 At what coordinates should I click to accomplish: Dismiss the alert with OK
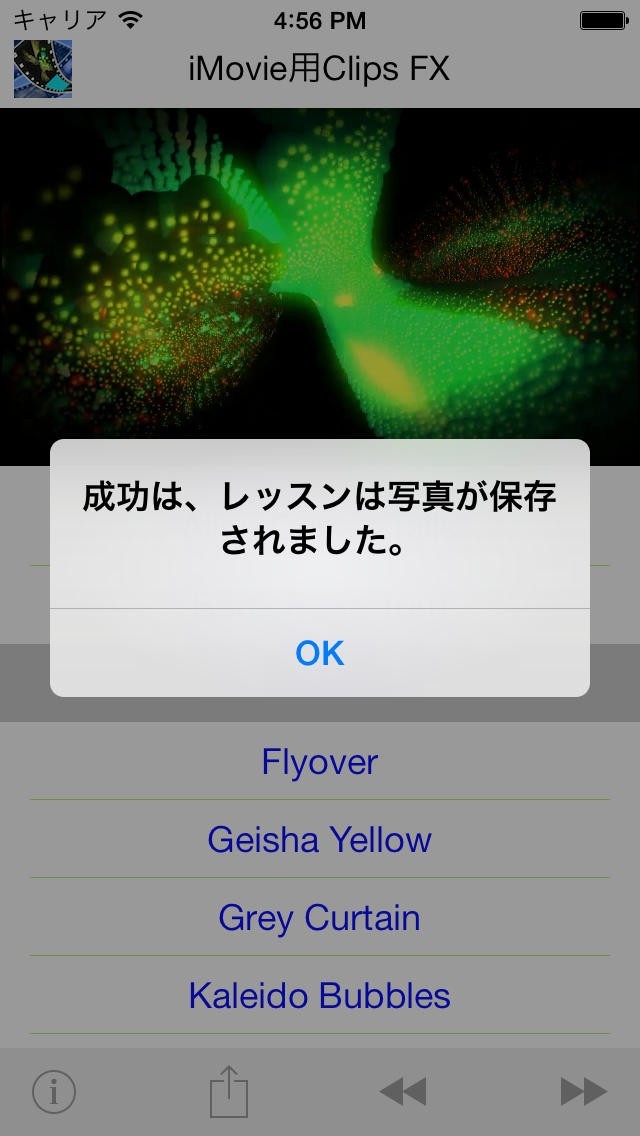point(320,653)
